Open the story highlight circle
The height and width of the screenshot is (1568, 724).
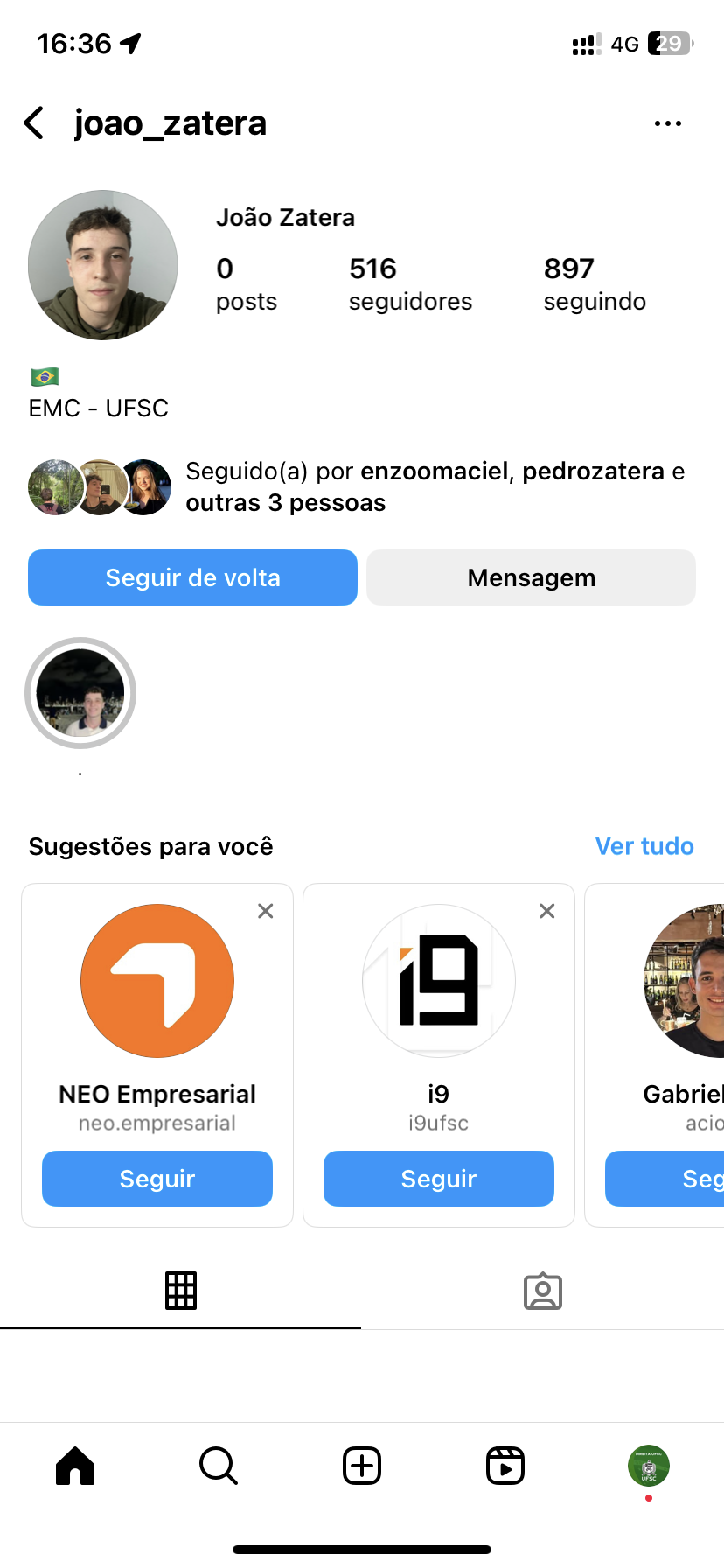(x=80, y=693)
